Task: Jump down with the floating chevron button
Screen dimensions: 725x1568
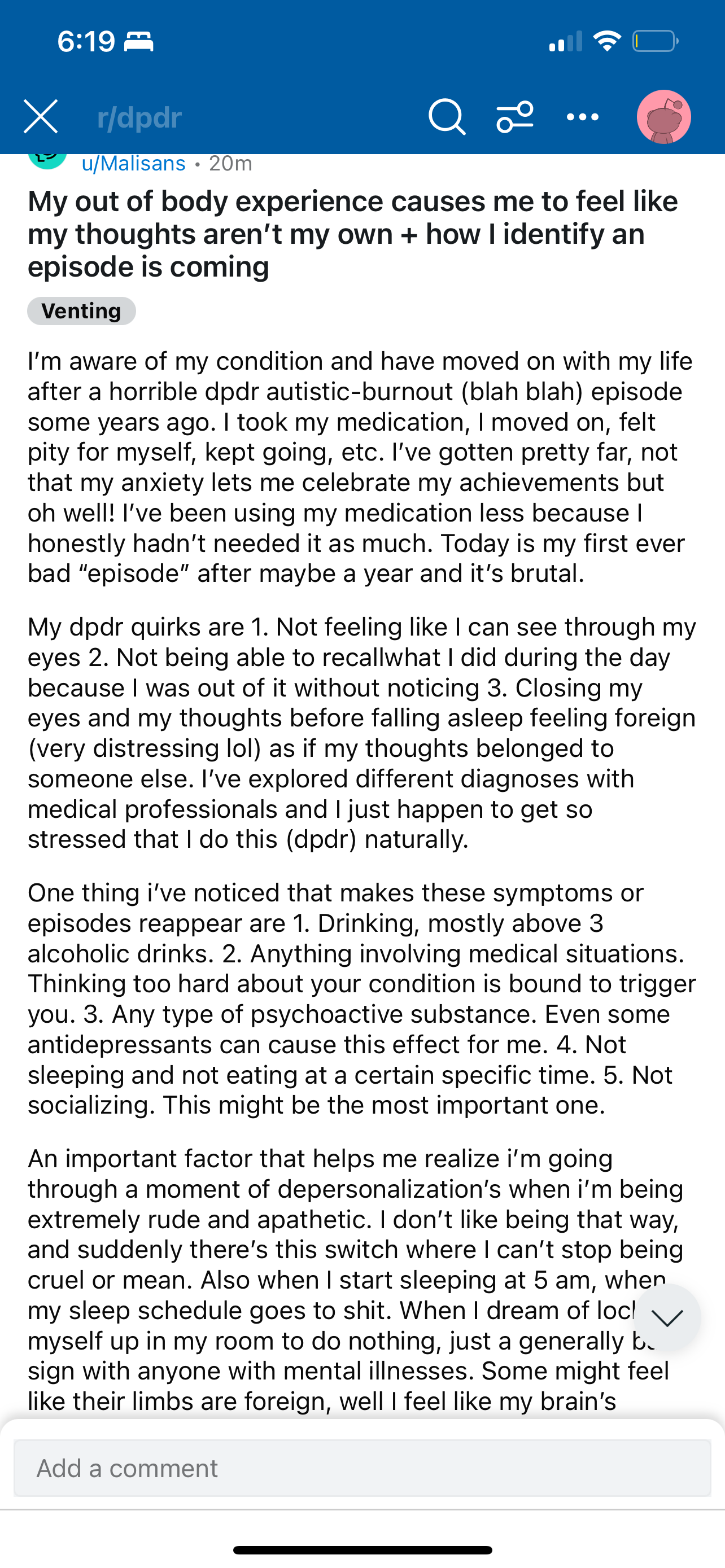Action: [667, 1318]
